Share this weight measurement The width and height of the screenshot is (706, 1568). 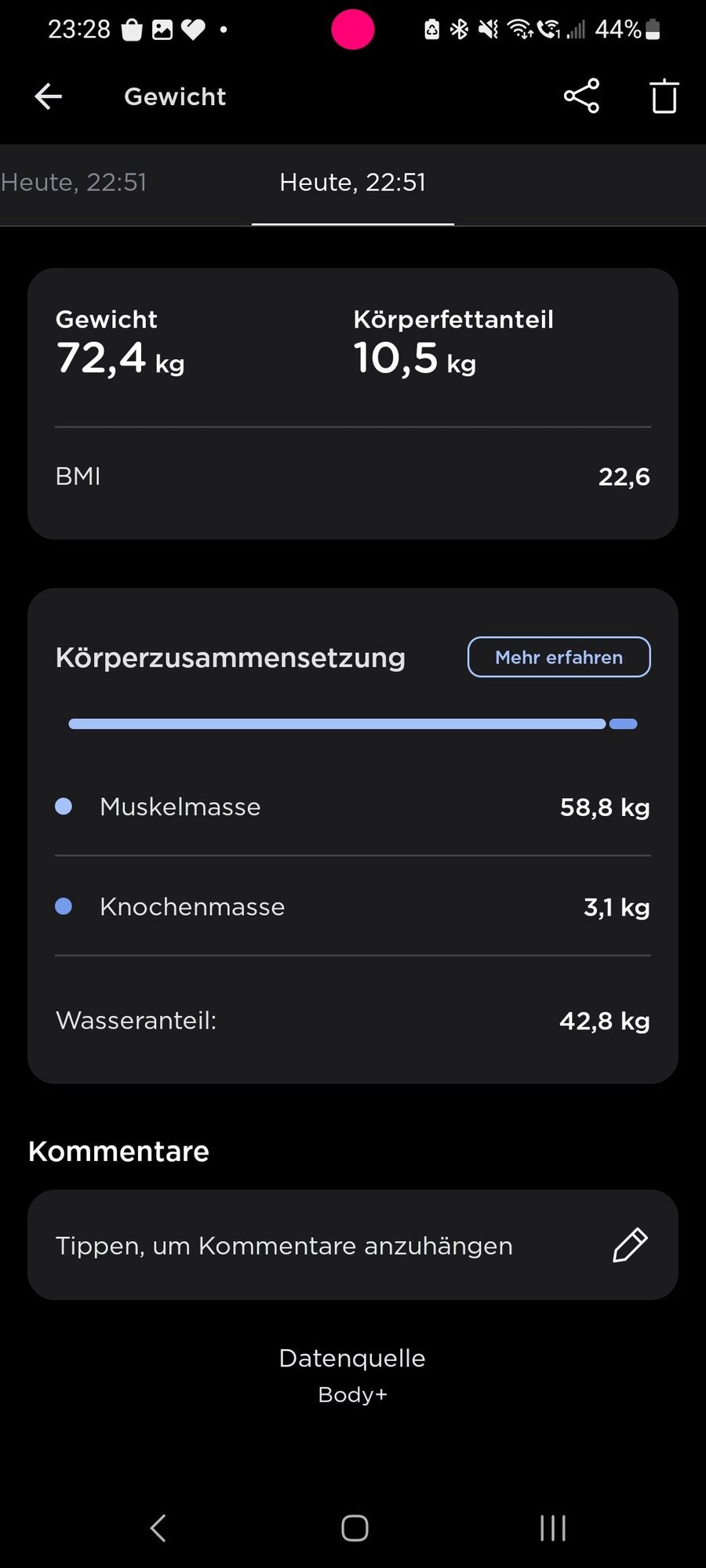click(x=581, y=96)
